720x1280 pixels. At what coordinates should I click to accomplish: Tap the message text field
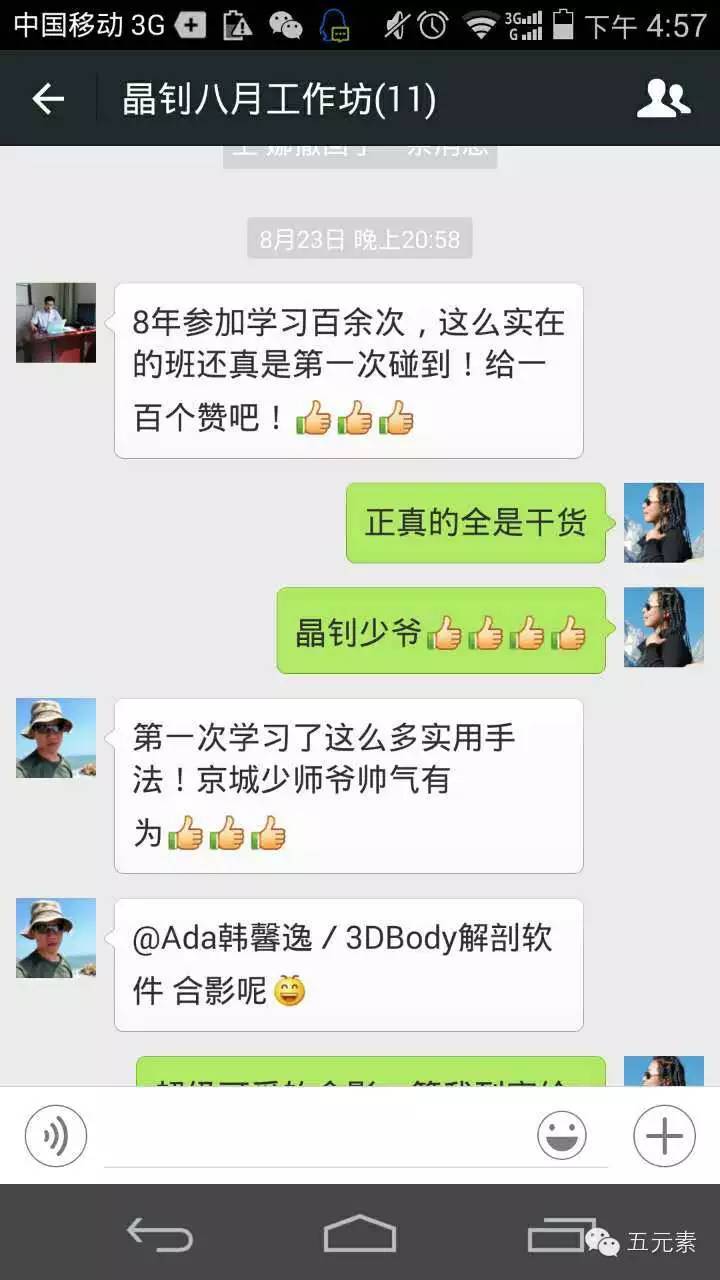point(313,1136)
